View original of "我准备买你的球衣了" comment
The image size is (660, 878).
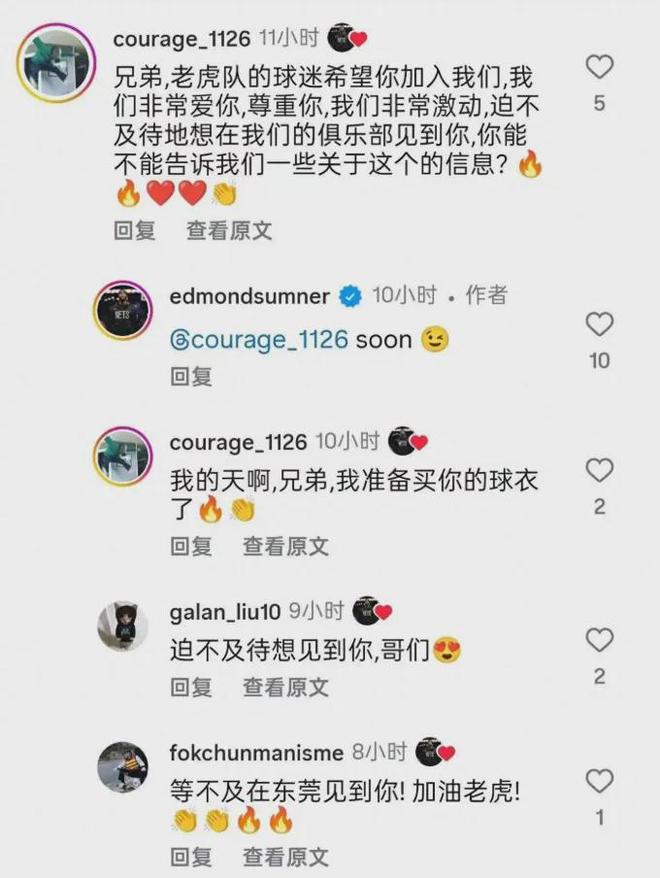(x=285, y=546)
